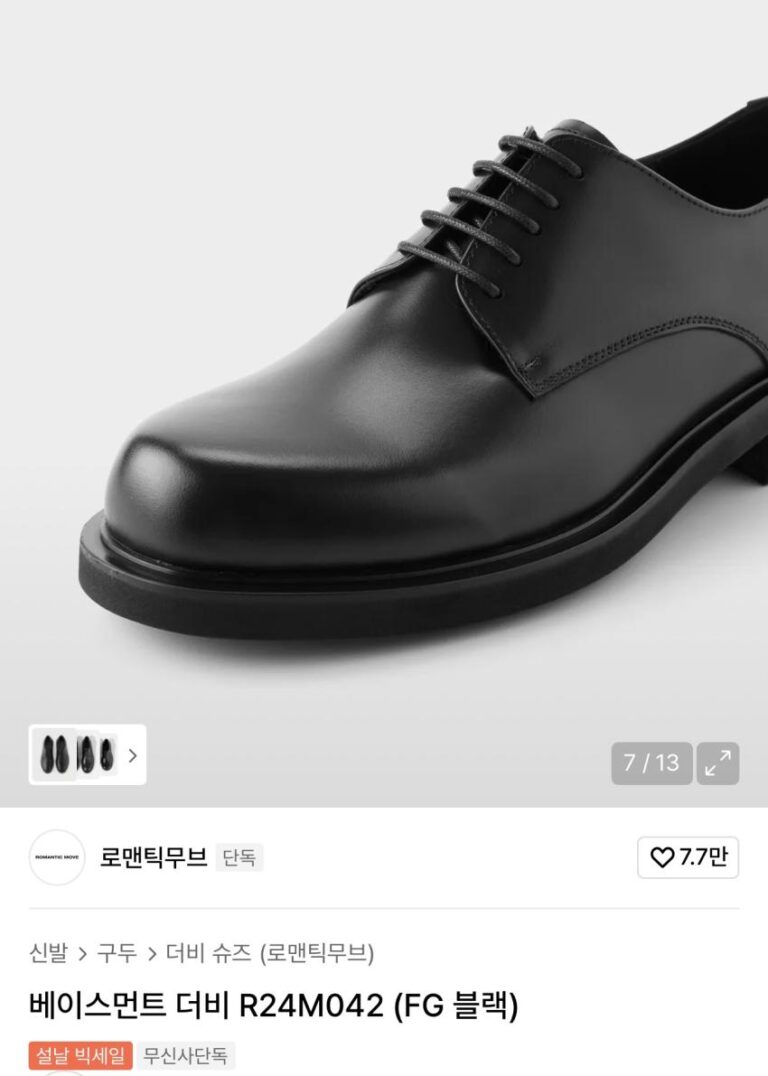
Task: Open the product thumbnail strip
Action: click(87, 755)
